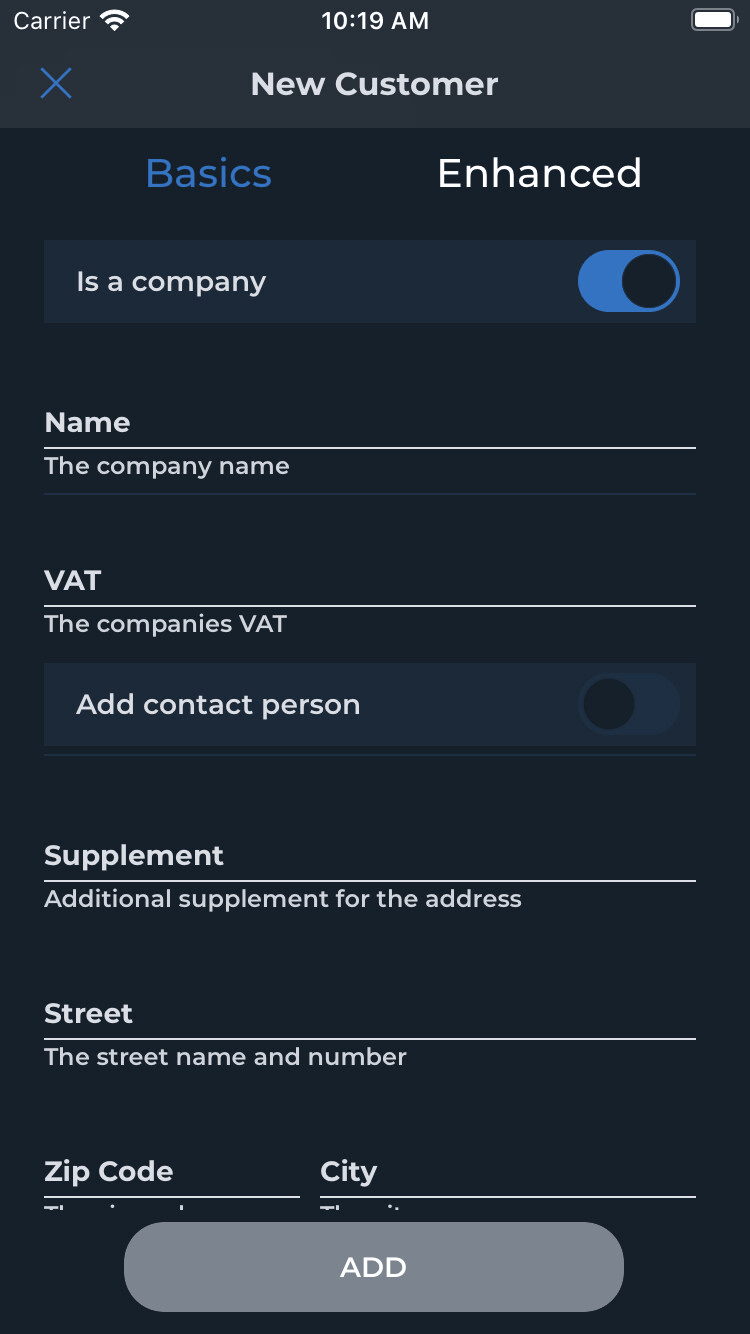Tap the company Name field
750x1334 pixels.
tap(370, 424)
